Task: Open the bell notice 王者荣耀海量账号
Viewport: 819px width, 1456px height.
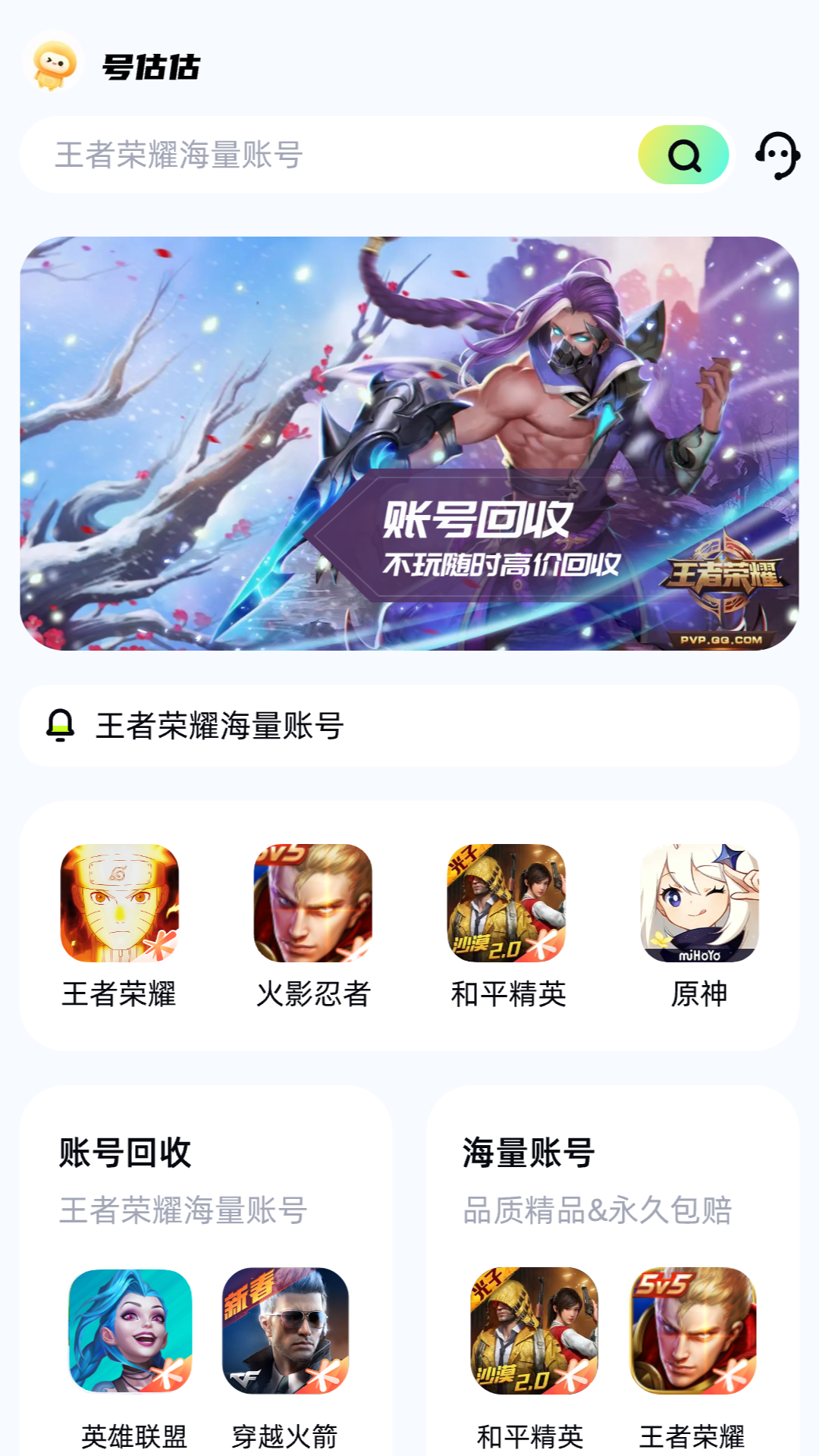Action: (x=409, y=726)
